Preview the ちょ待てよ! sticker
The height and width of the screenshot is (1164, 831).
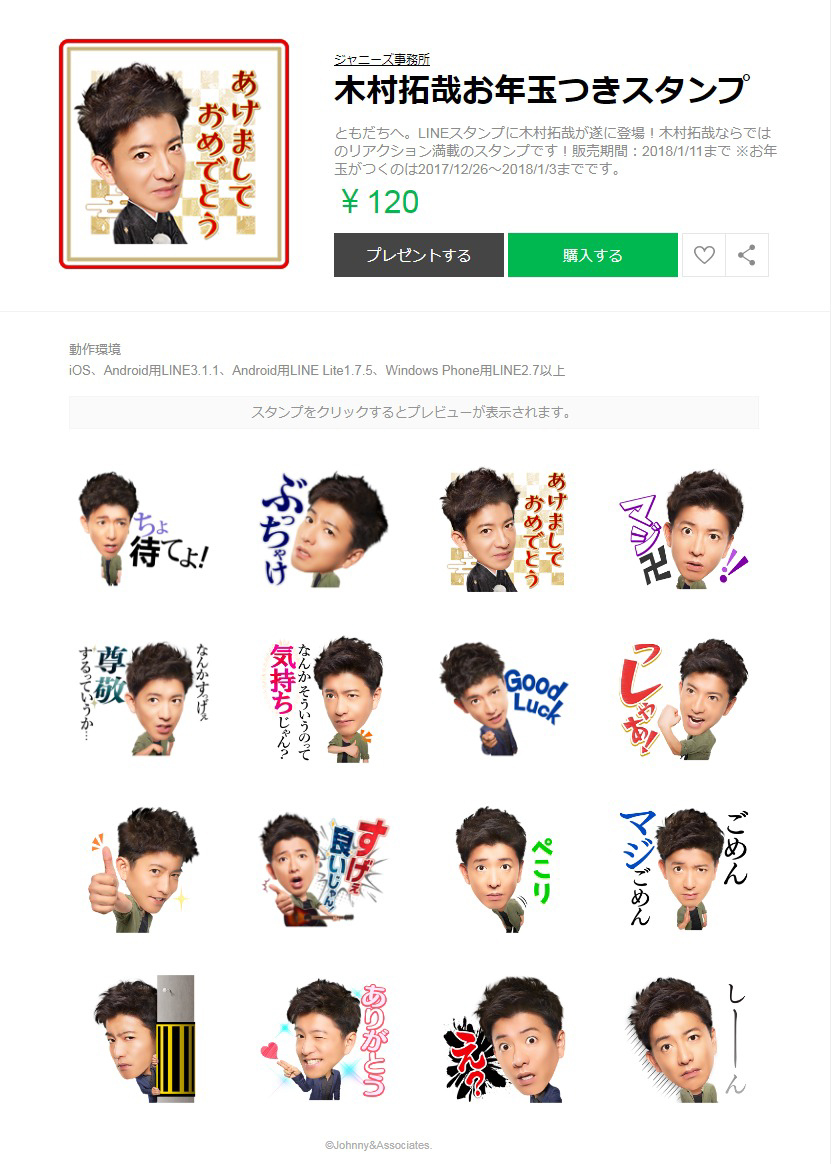pos(143,528)
